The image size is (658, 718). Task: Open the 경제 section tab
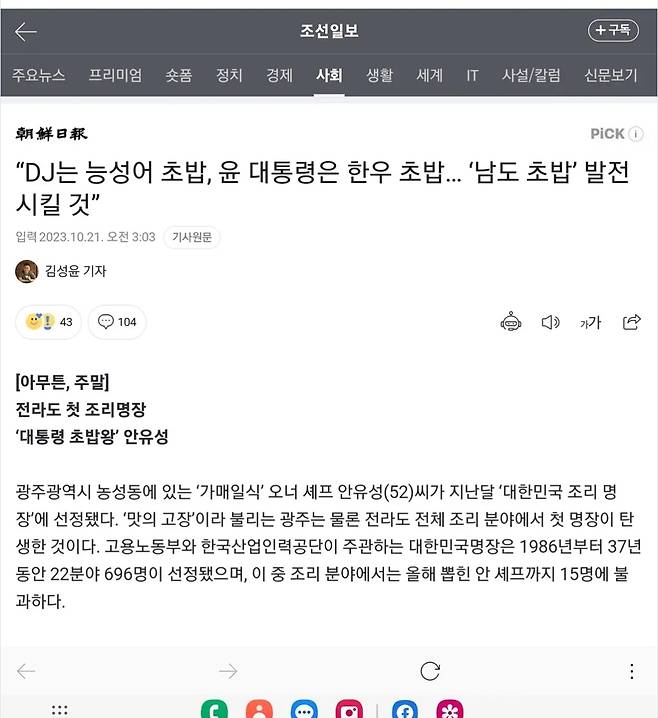(279, 76)
